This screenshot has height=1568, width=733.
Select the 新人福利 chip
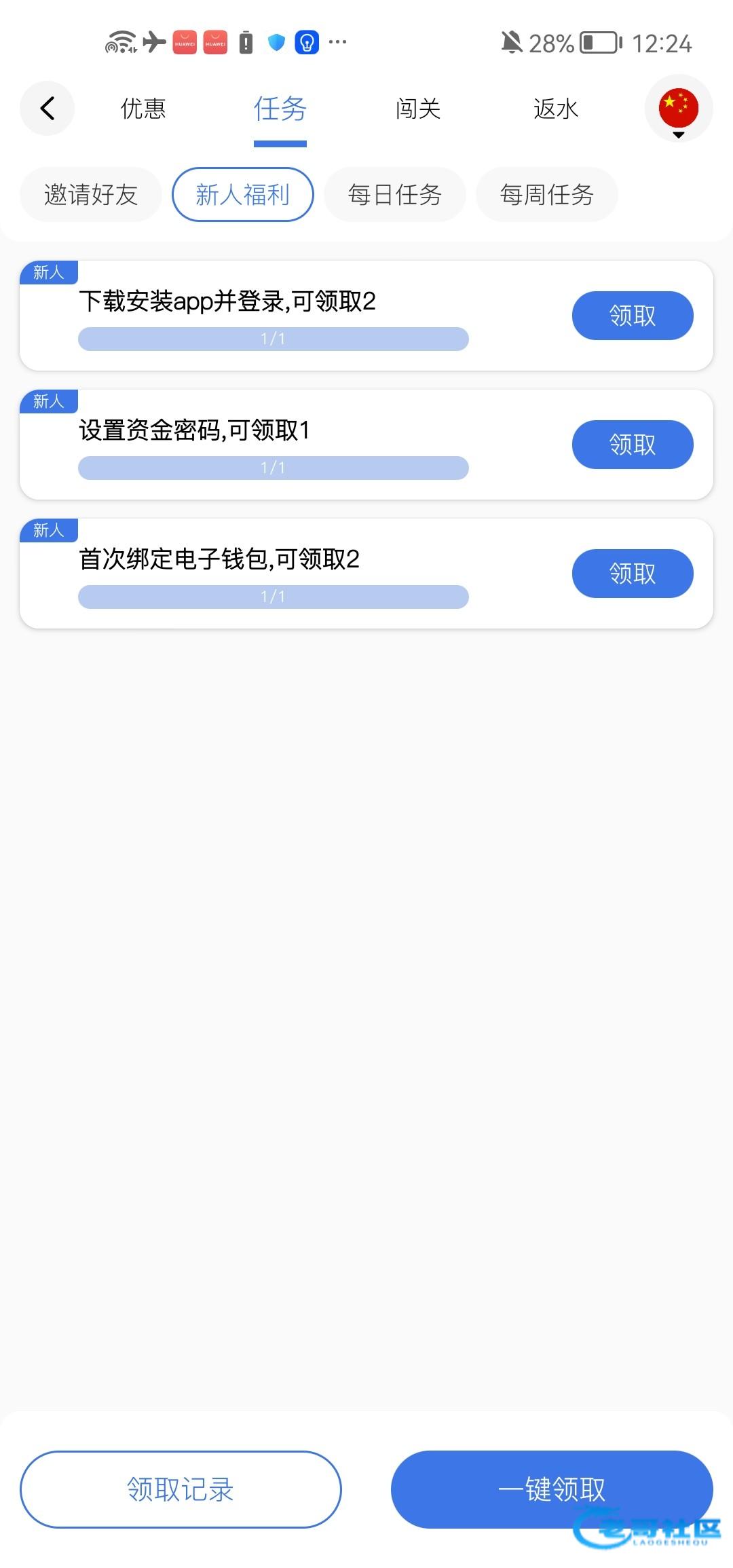pos(243,195)
